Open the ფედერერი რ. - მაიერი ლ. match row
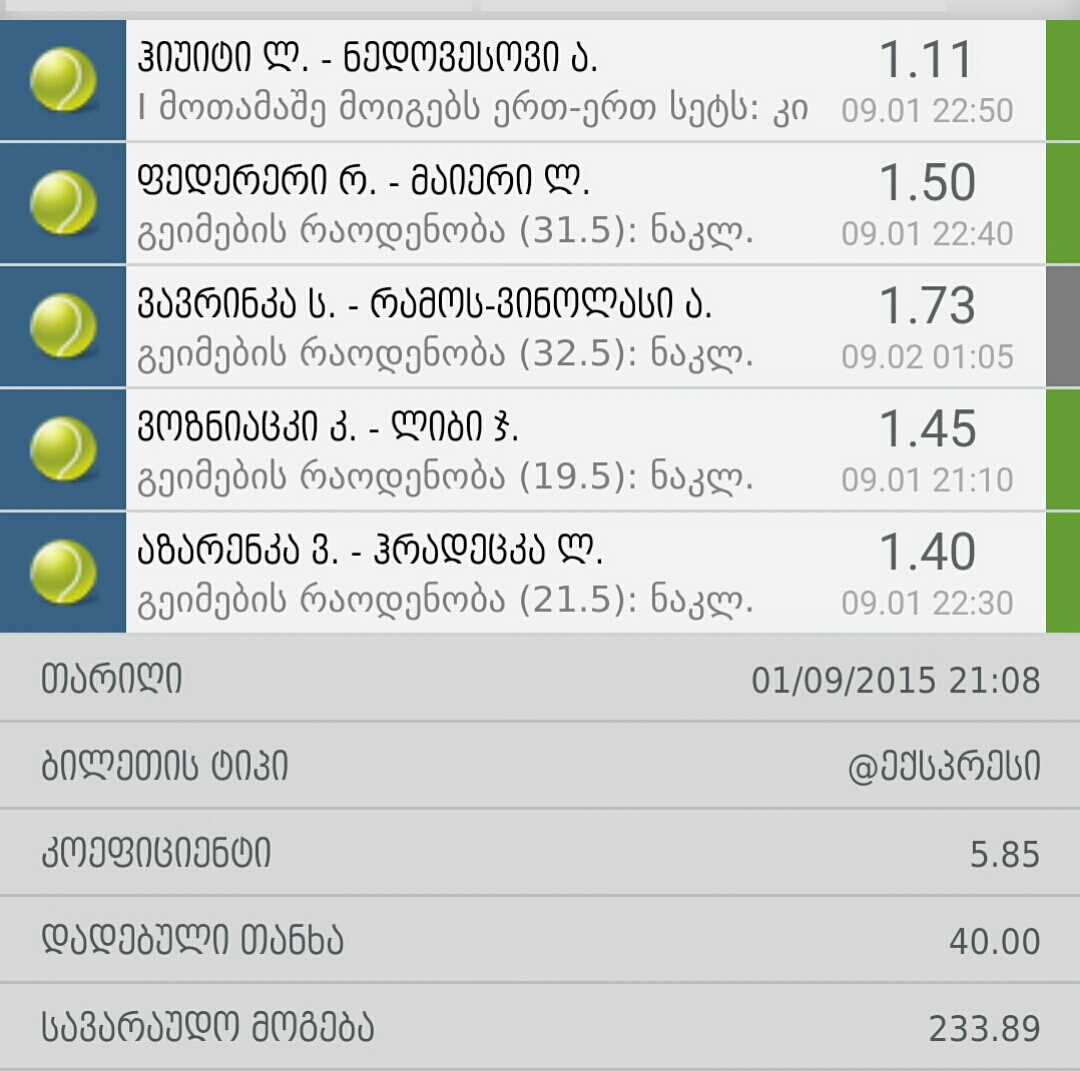1080x1072 pixels. click(540, 204)
